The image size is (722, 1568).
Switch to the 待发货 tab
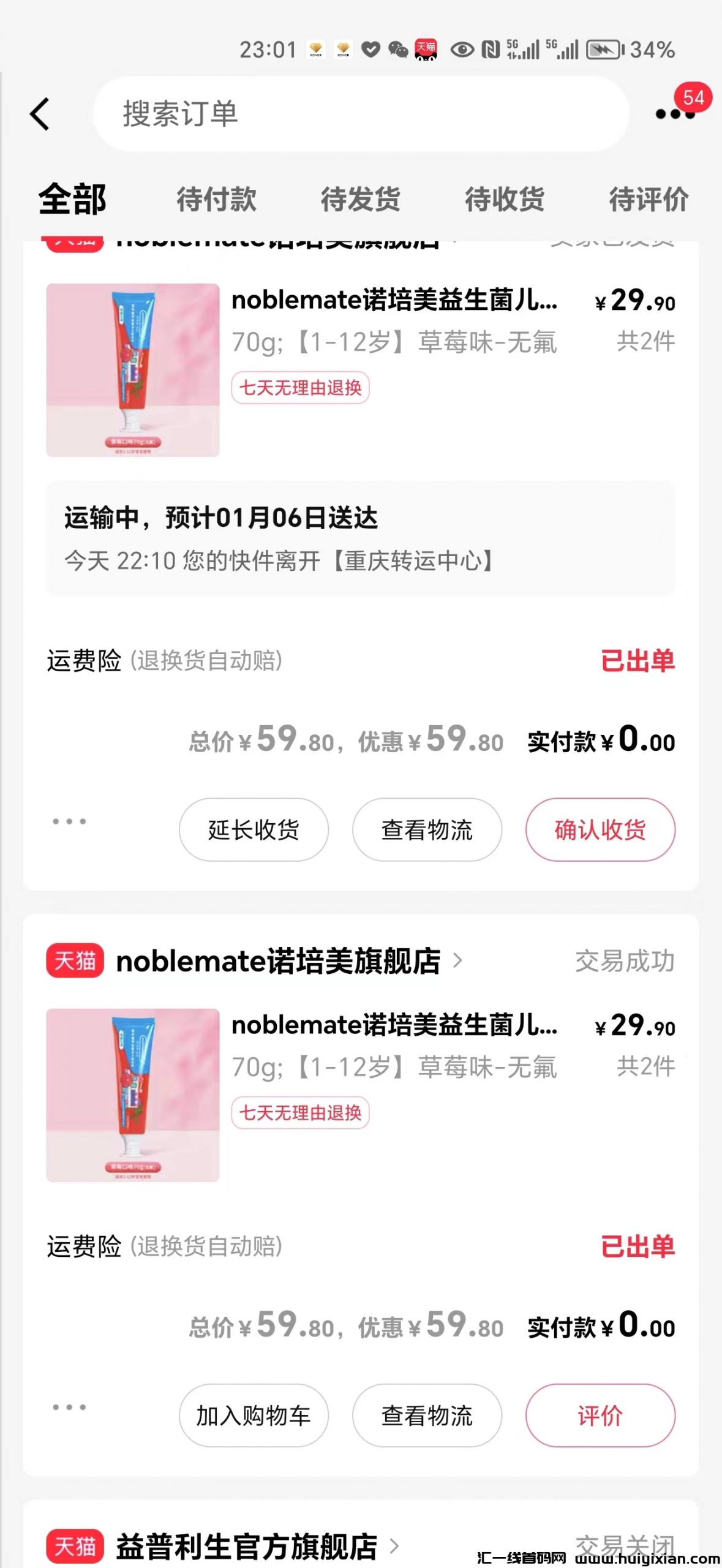click(x=361, y=200)
